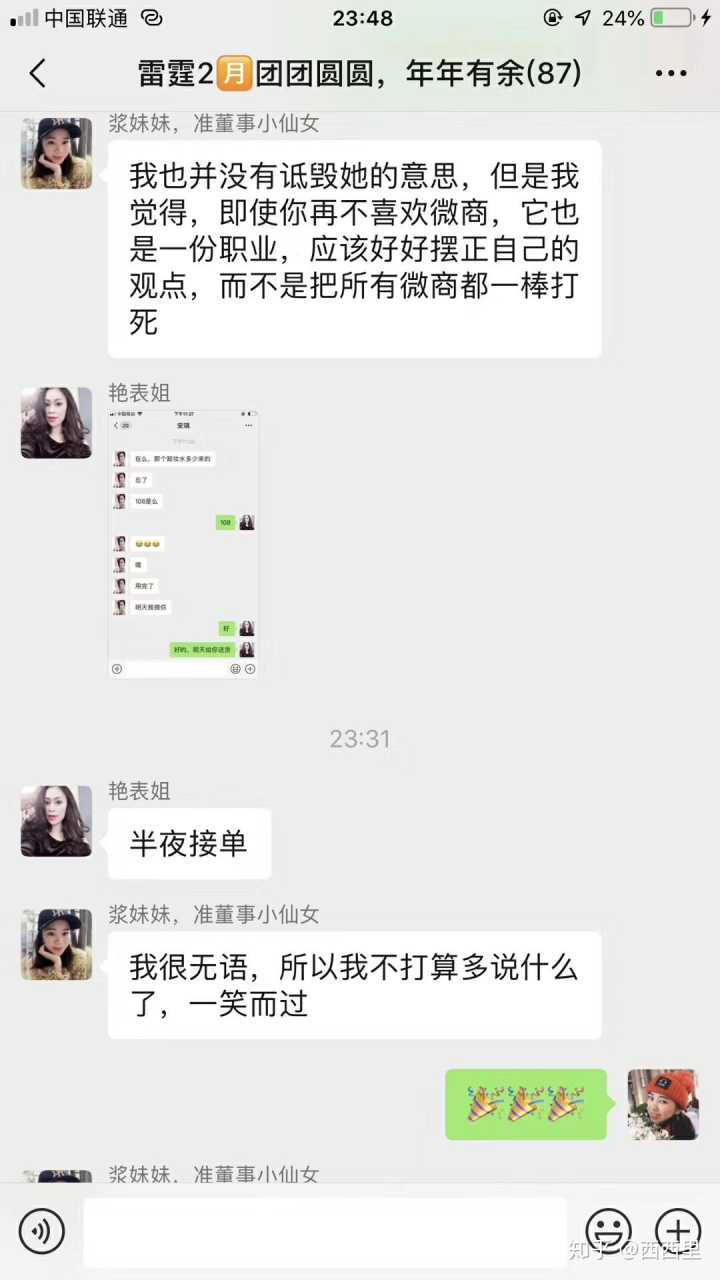Open 浆妹妹's avatar beside the 我很无语 message

click(56, 944)
